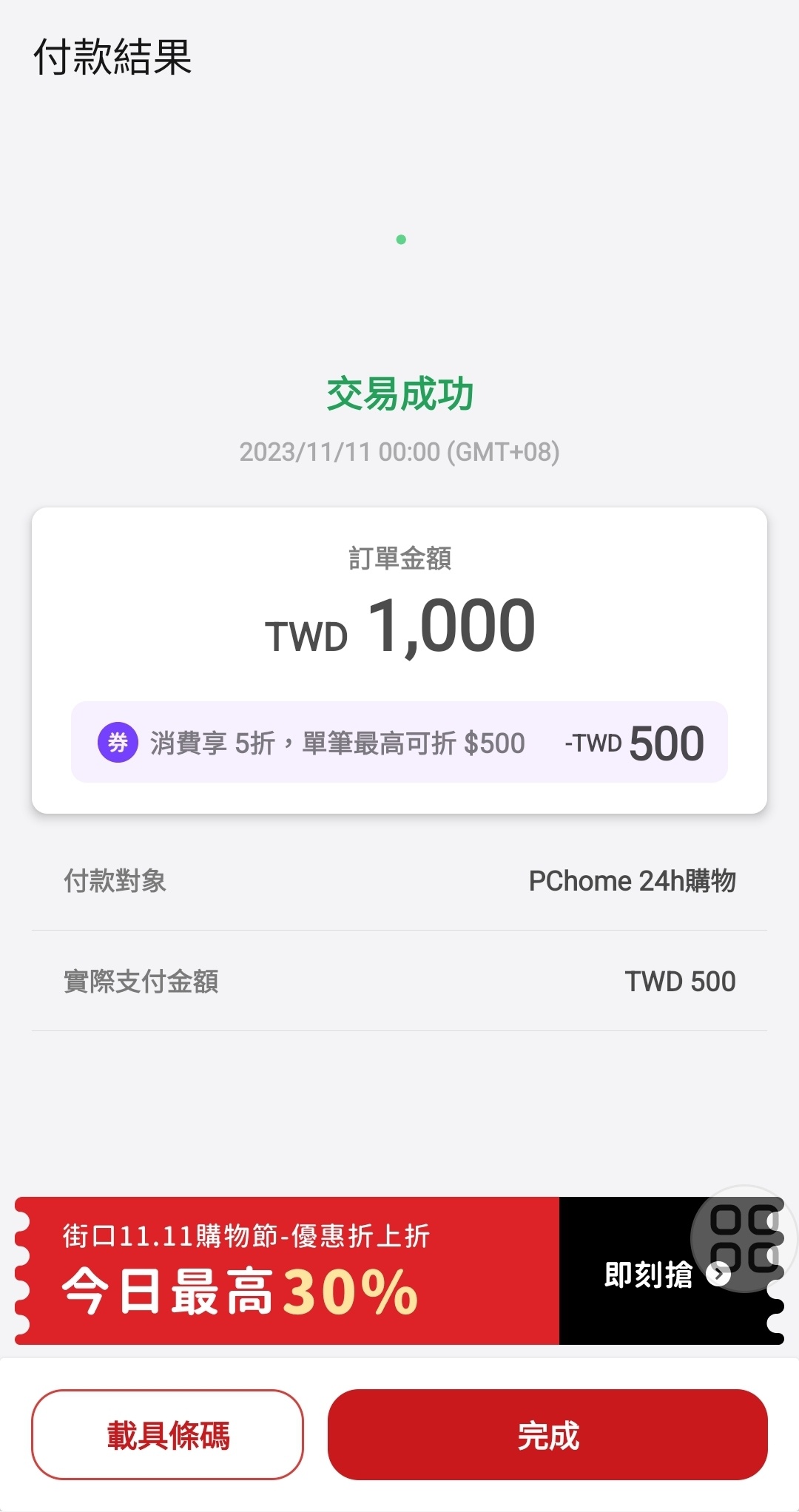The image size is (799, 1512).
Task: Tap the 完成 button to finish
Action: tap(547, 1434)
